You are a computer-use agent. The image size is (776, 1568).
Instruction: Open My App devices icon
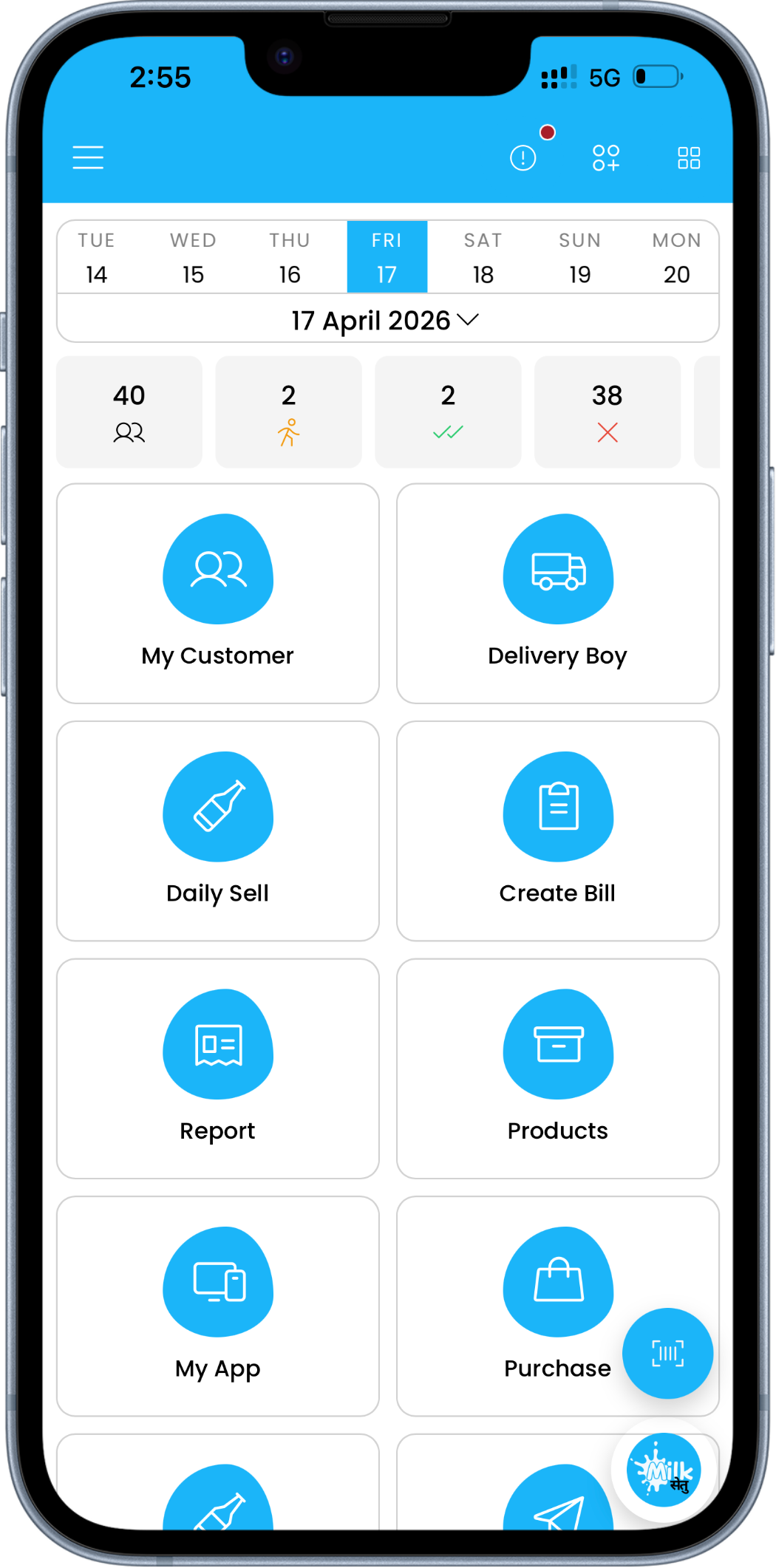pyautogui.click(x=217, y=1286)
